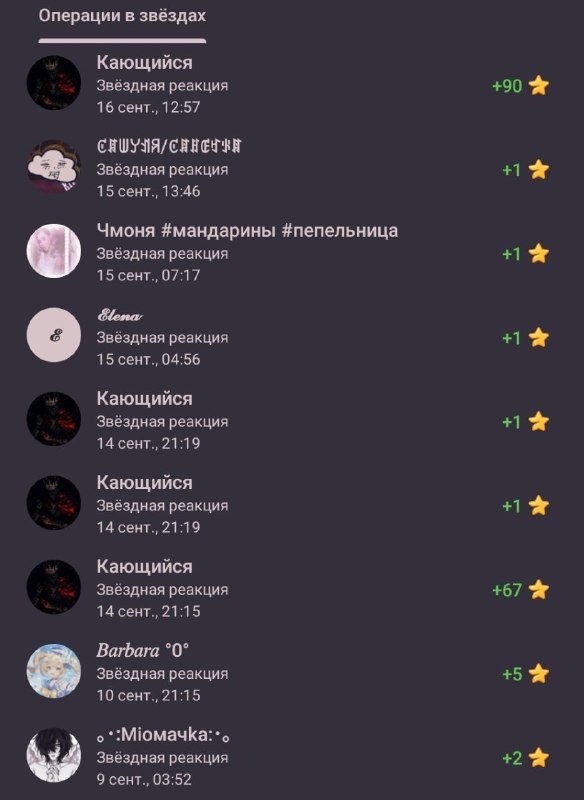Open the +67 transaction from Кающийся

click(292, 588)
